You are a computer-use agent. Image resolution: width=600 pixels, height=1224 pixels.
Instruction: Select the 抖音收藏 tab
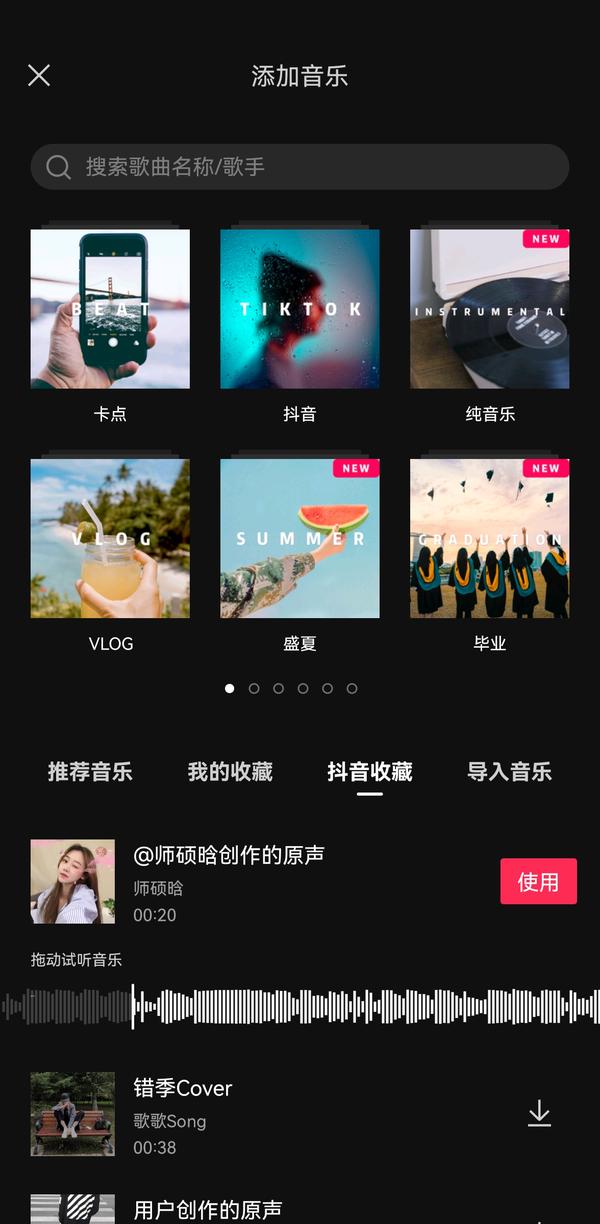(x=370, y=772)
